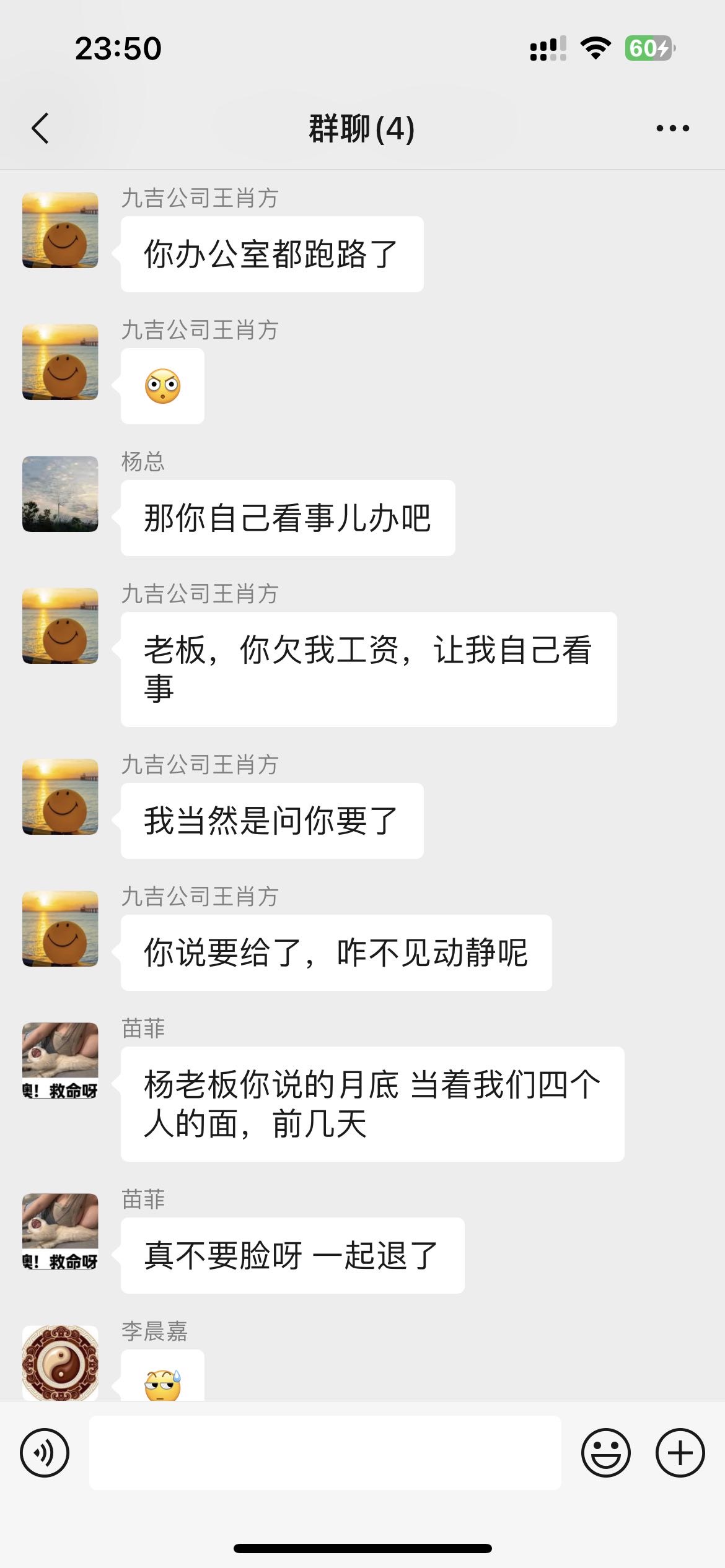Open the group chat options menu
This screenshot has width=725, height=1568.
coord(672,129)
